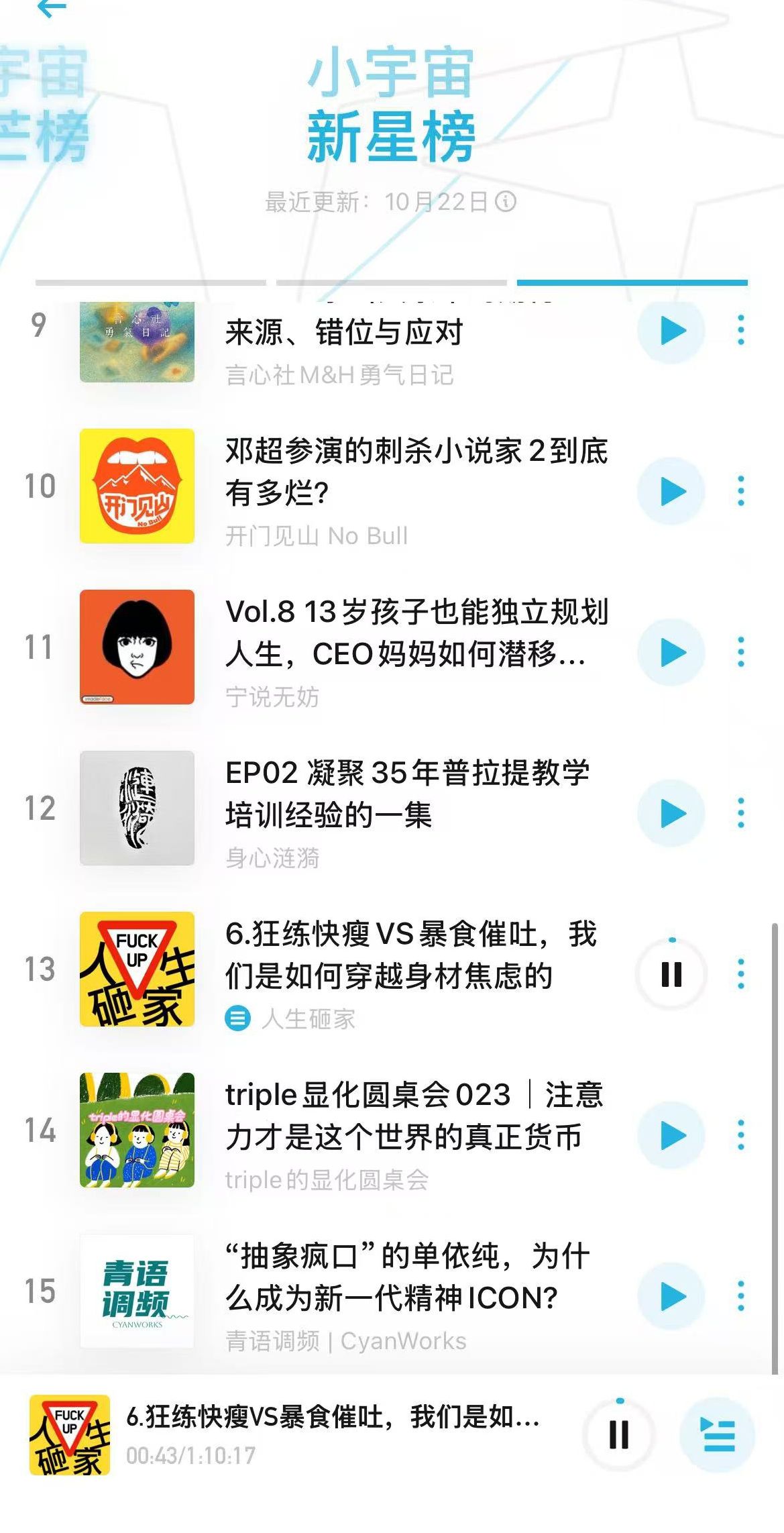
Task: Pause the 人生砸家 episode in the list
Action: (x=671, y=974)
